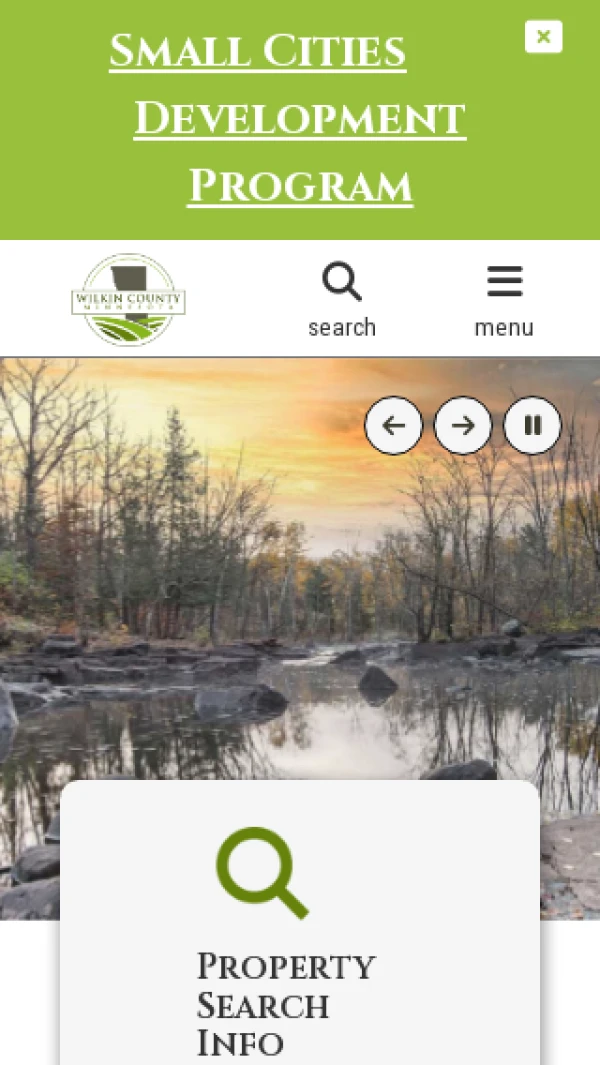Show the previous slideshow image
This screenshot has height=1065, width=600.
coord(394,426)
